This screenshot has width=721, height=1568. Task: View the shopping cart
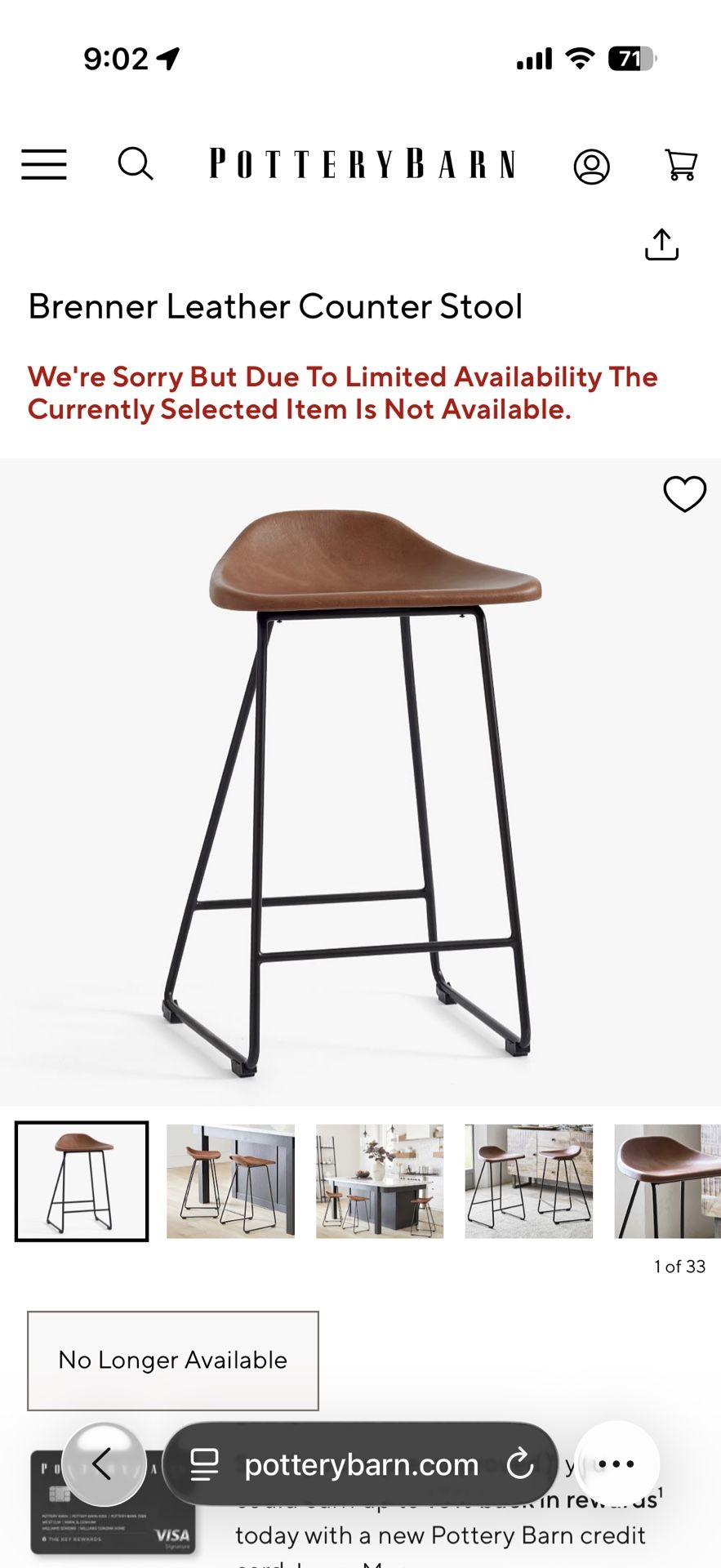click(682, 164)
